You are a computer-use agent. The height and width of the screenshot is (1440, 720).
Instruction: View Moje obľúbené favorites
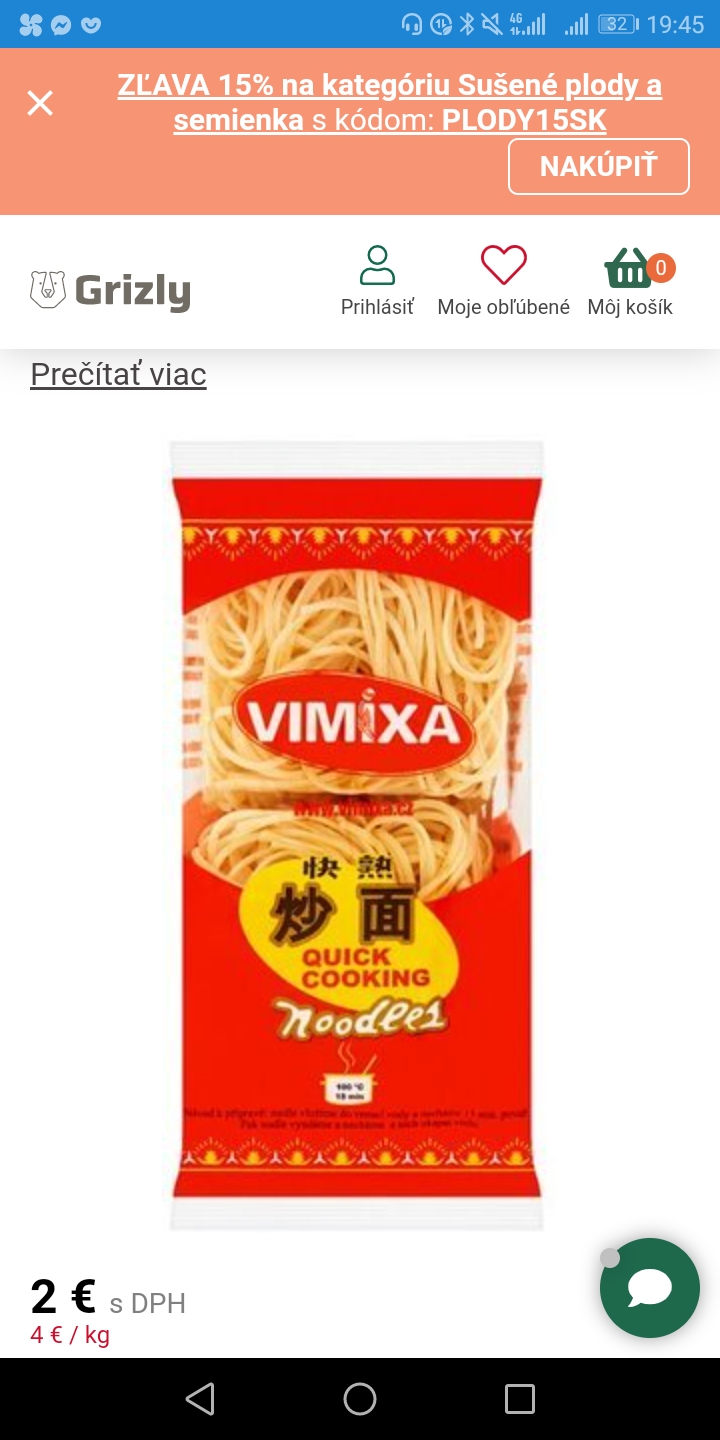(503, 281)
